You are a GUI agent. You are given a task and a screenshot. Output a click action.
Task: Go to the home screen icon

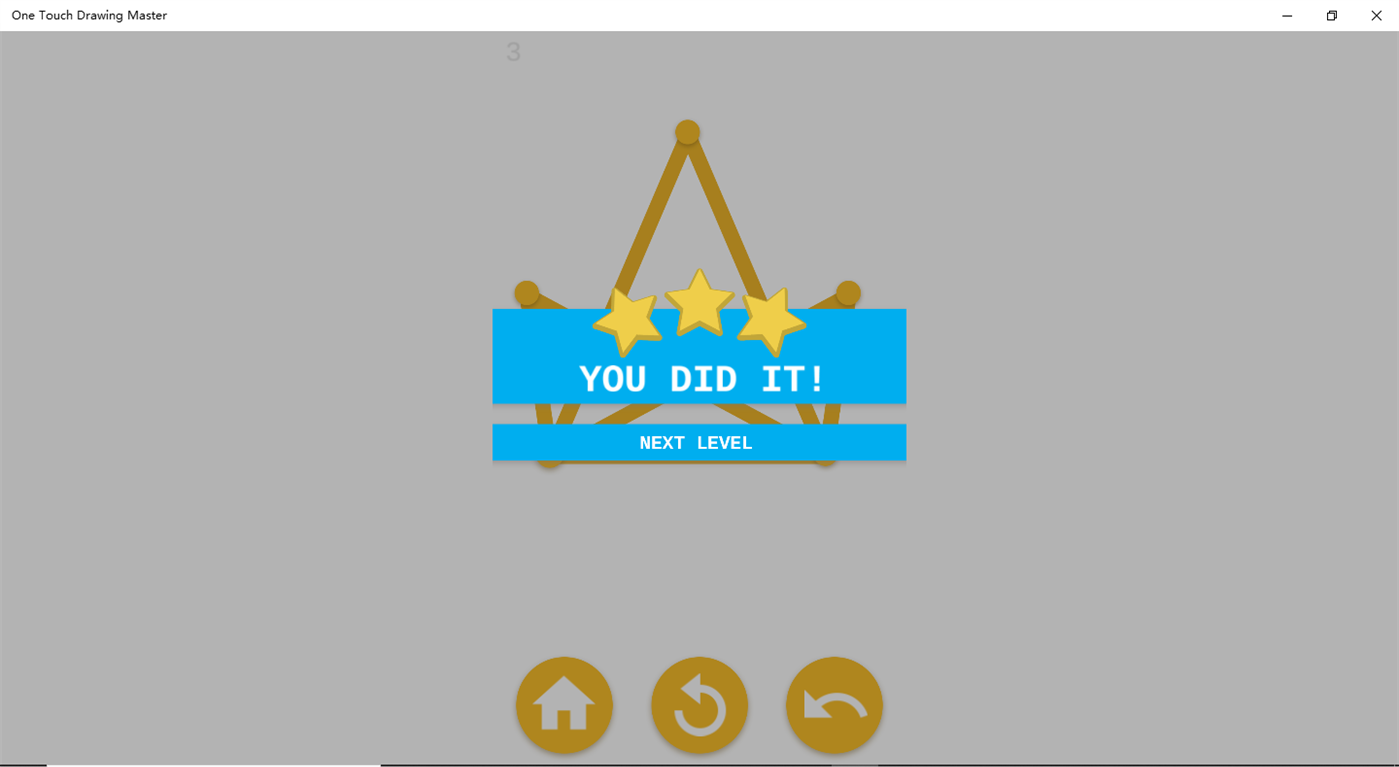click(564, 705)
